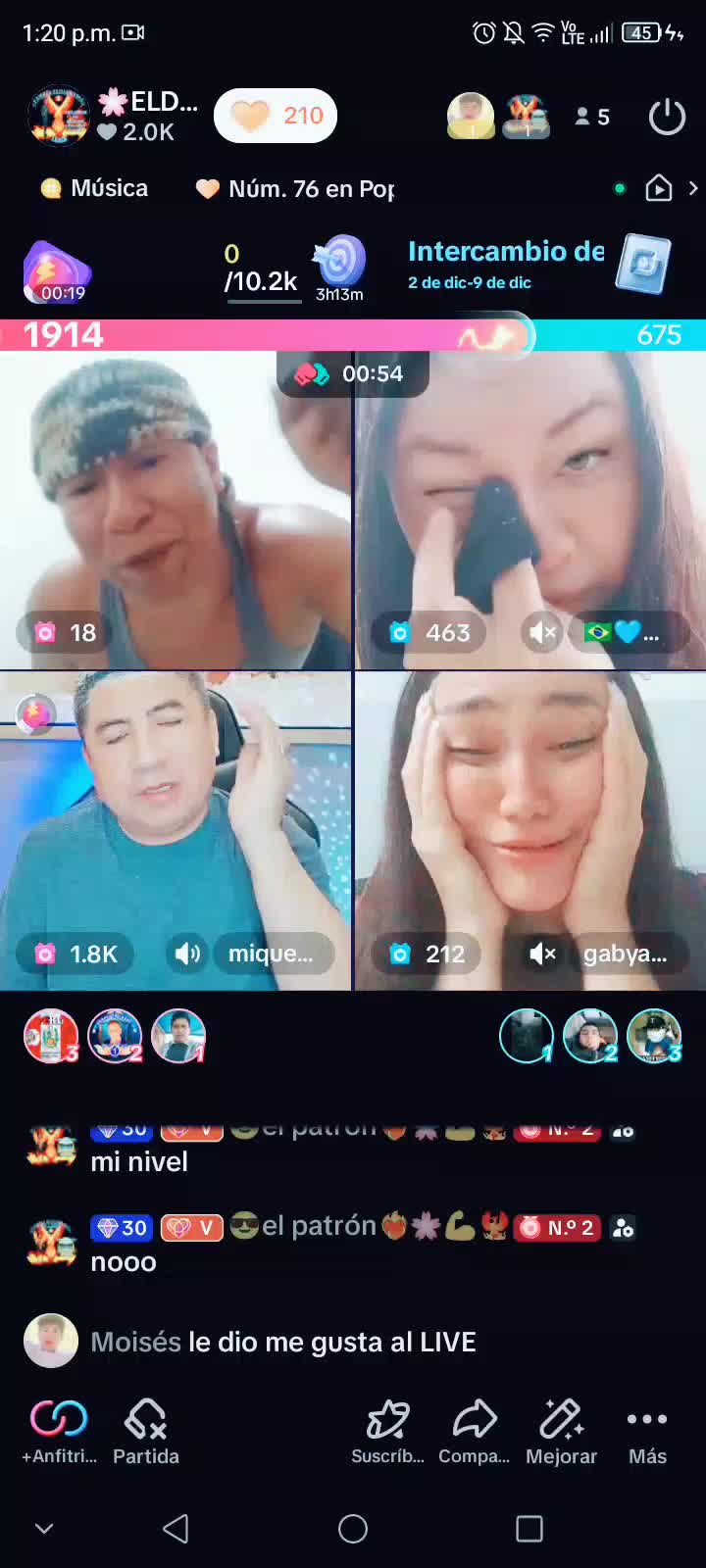Screen dimensions: 706x1568
Task: Go back using the system back button
Action: click(176, 1528)
